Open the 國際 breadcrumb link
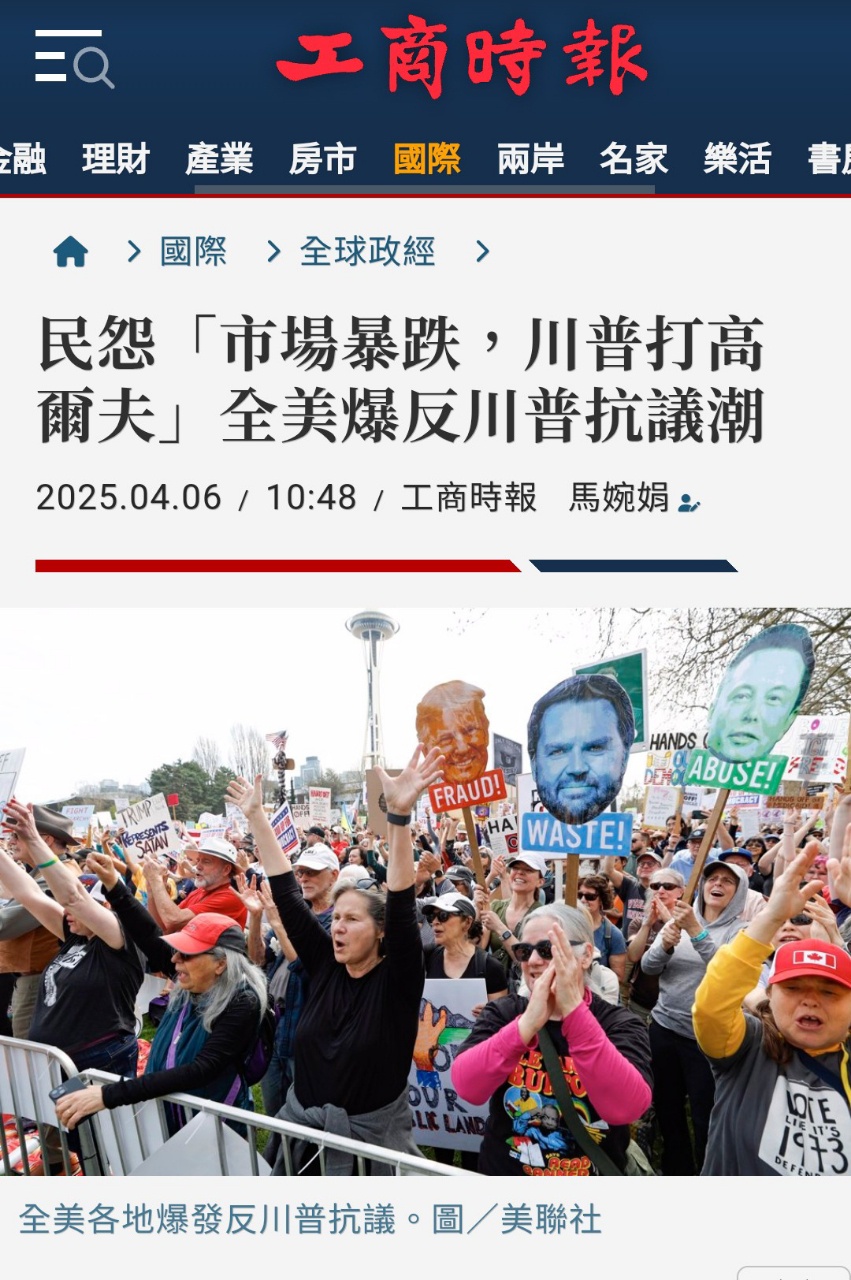Image resolution: width=851 pixels, height=1280 pixels. [x=193, y=252]
